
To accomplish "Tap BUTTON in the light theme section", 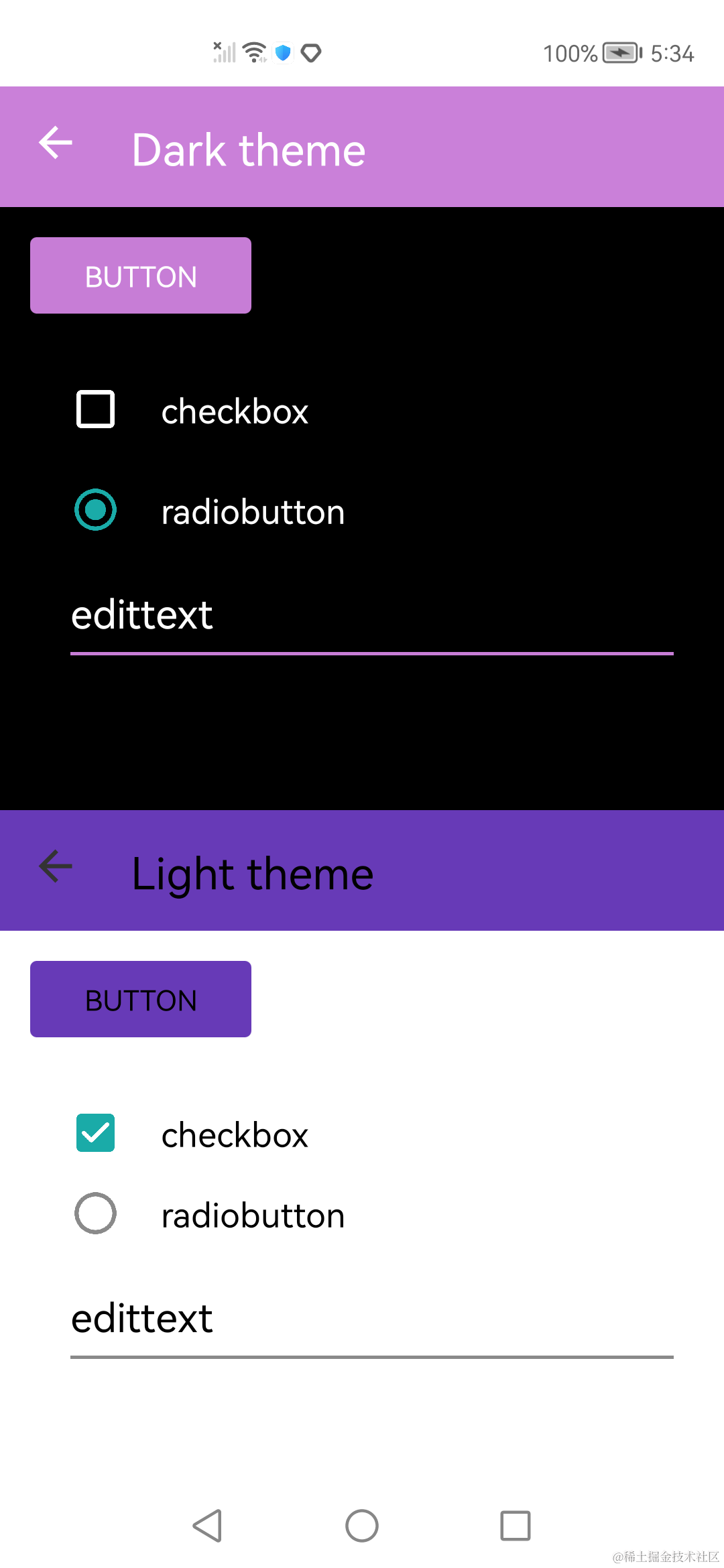I will (x=141, y=999).
